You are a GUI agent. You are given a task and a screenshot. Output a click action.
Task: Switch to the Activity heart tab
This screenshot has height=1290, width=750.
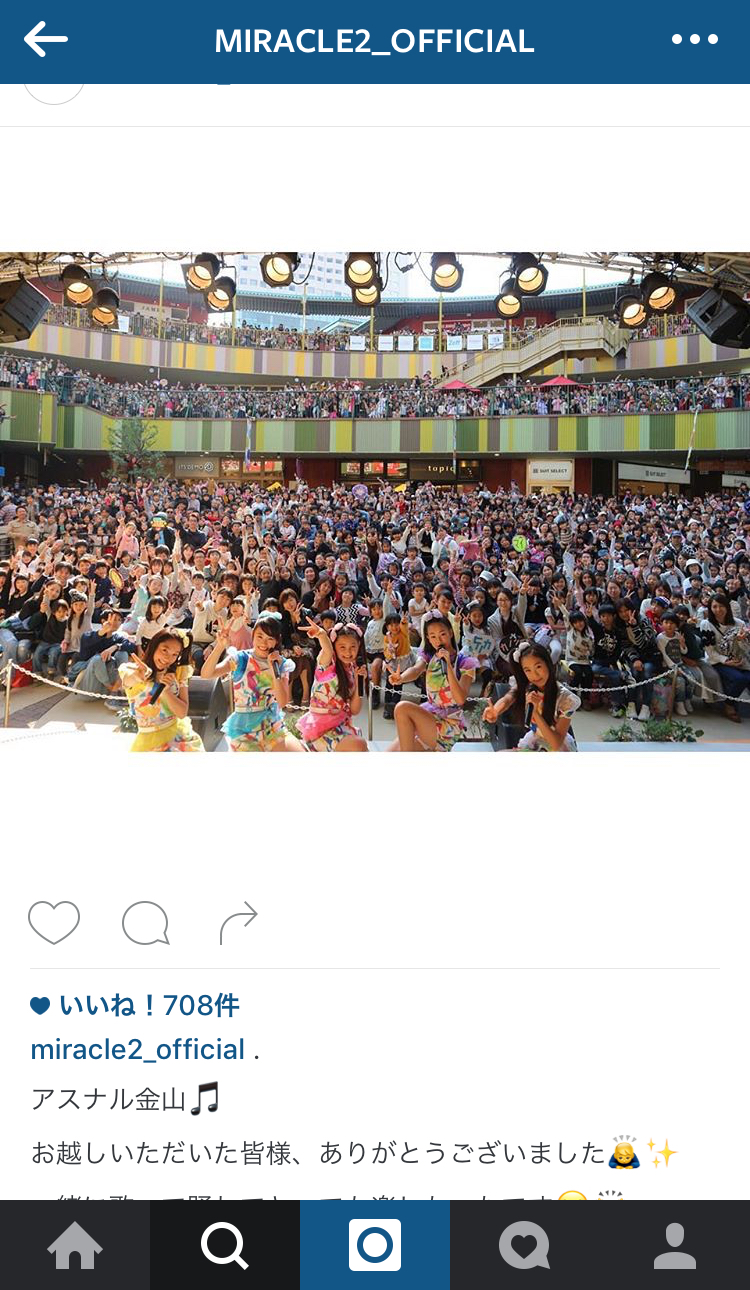(x=525, y=1245)
